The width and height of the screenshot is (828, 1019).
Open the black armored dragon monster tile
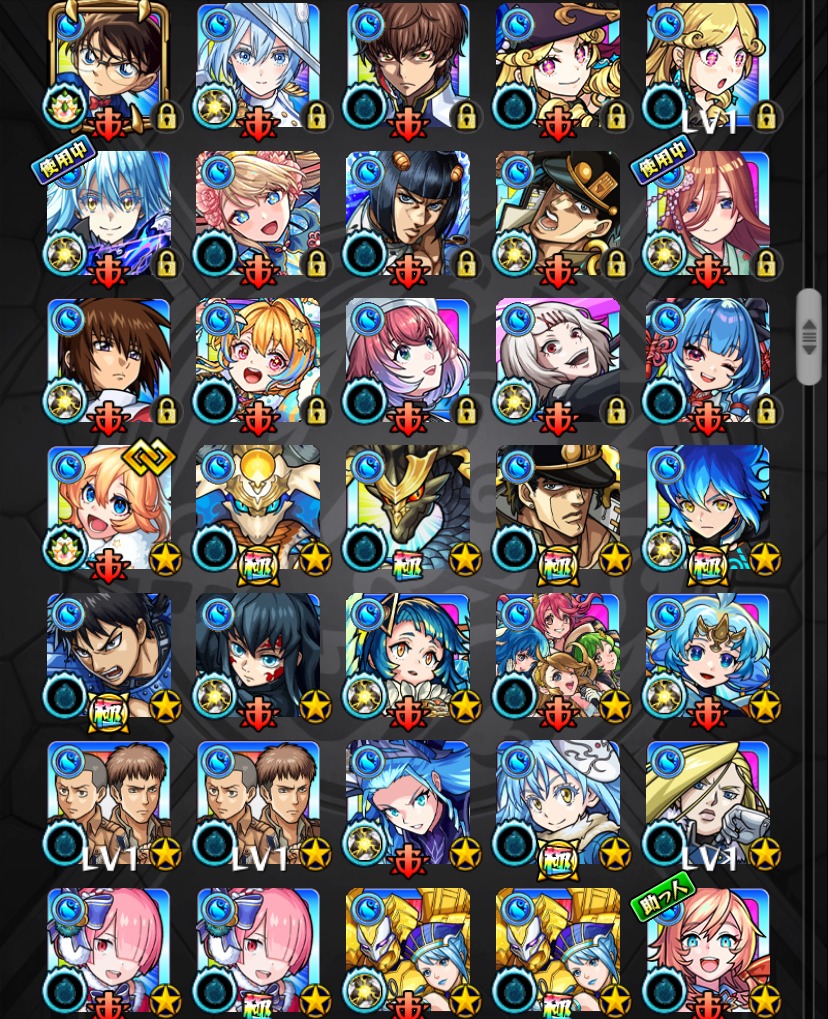click(408, 508)
